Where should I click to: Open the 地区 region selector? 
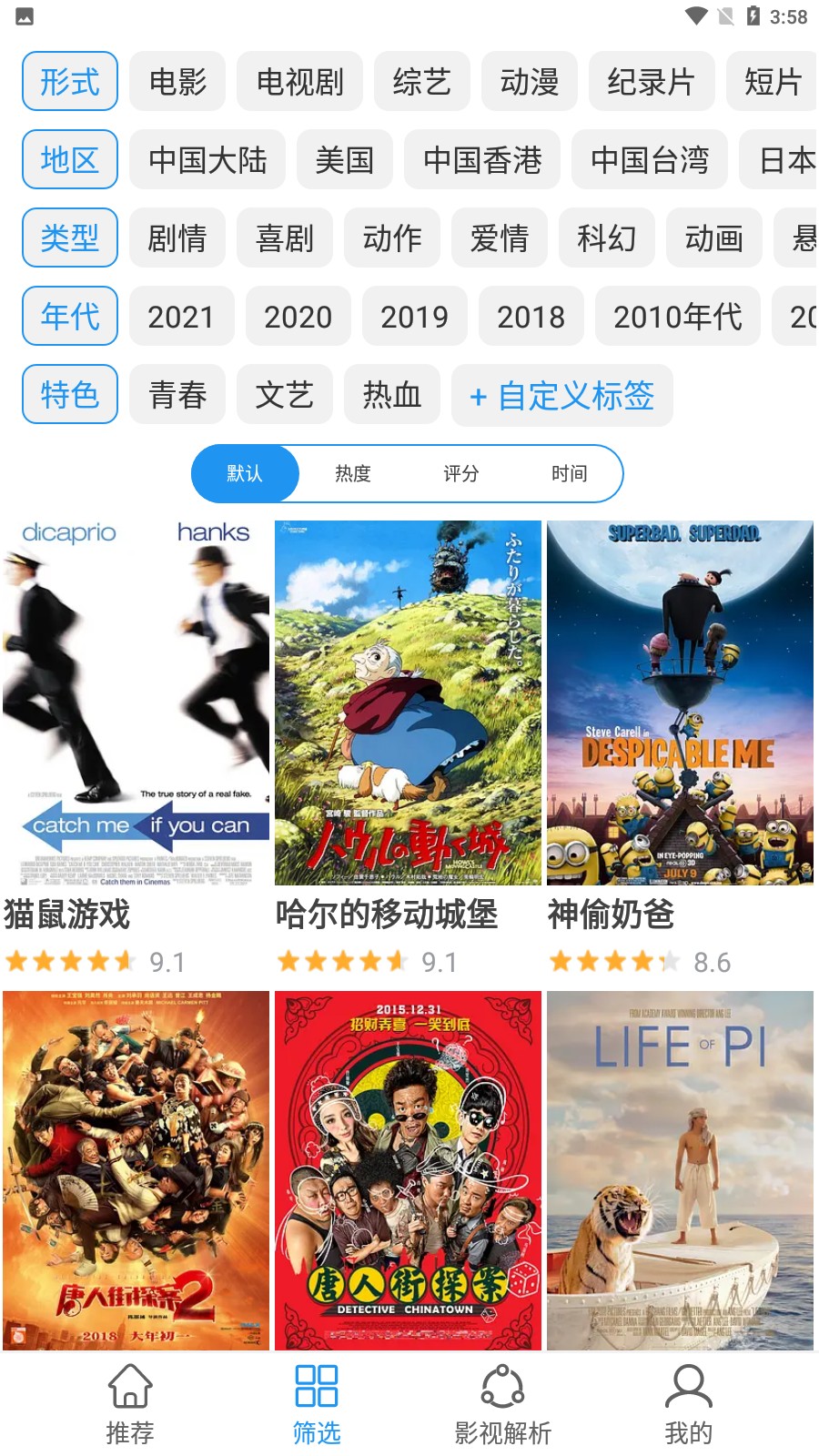pyautogui.click(x=70, y=159)
